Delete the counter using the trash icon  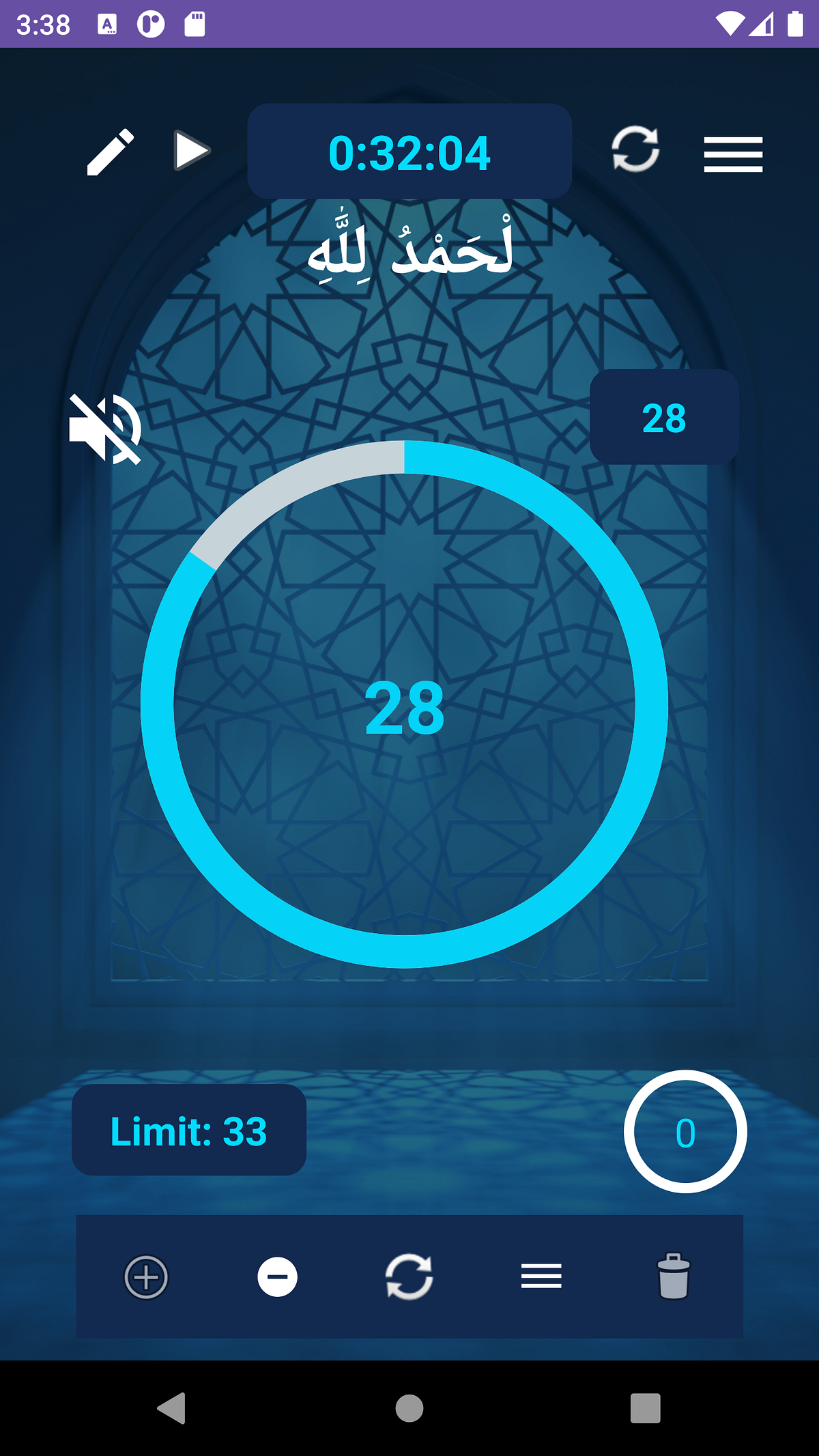tap(673, 1276)
